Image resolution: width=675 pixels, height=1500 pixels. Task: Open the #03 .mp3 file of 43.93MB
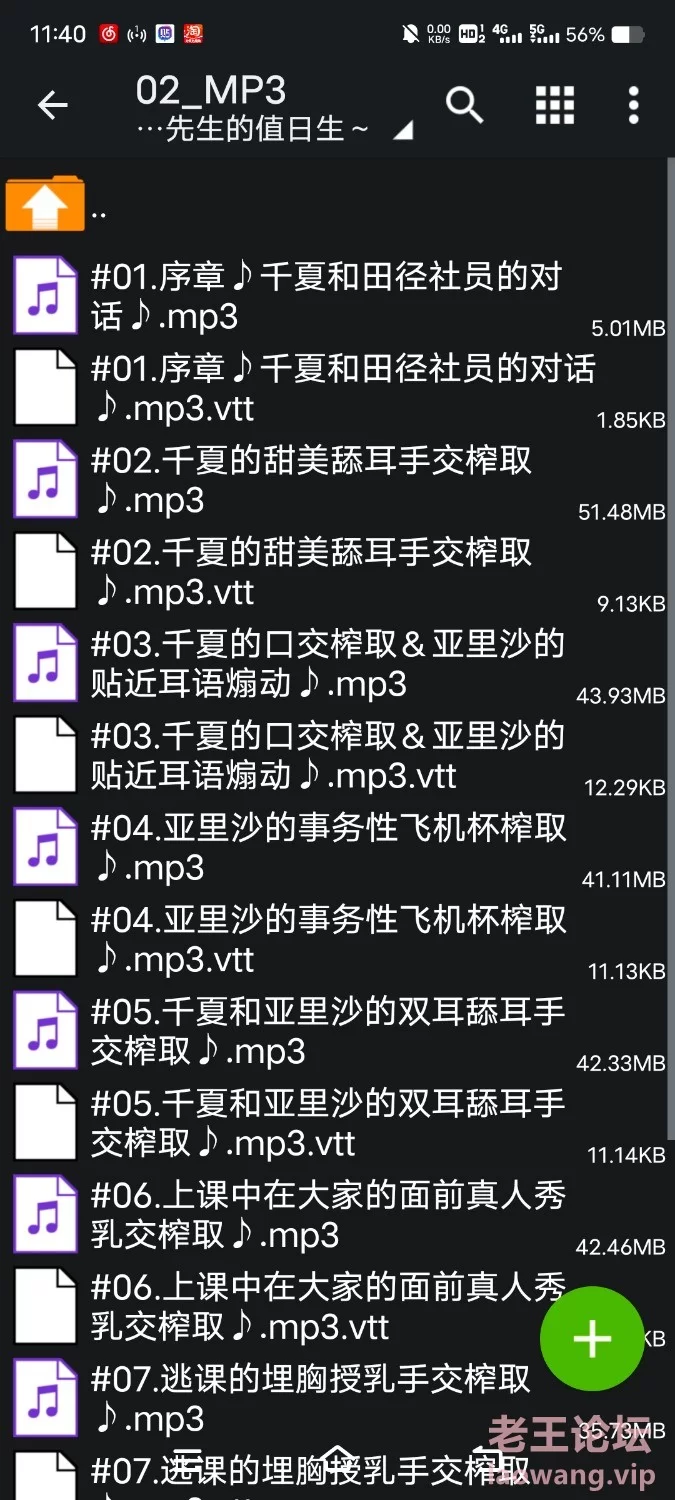tap(337, 664)
